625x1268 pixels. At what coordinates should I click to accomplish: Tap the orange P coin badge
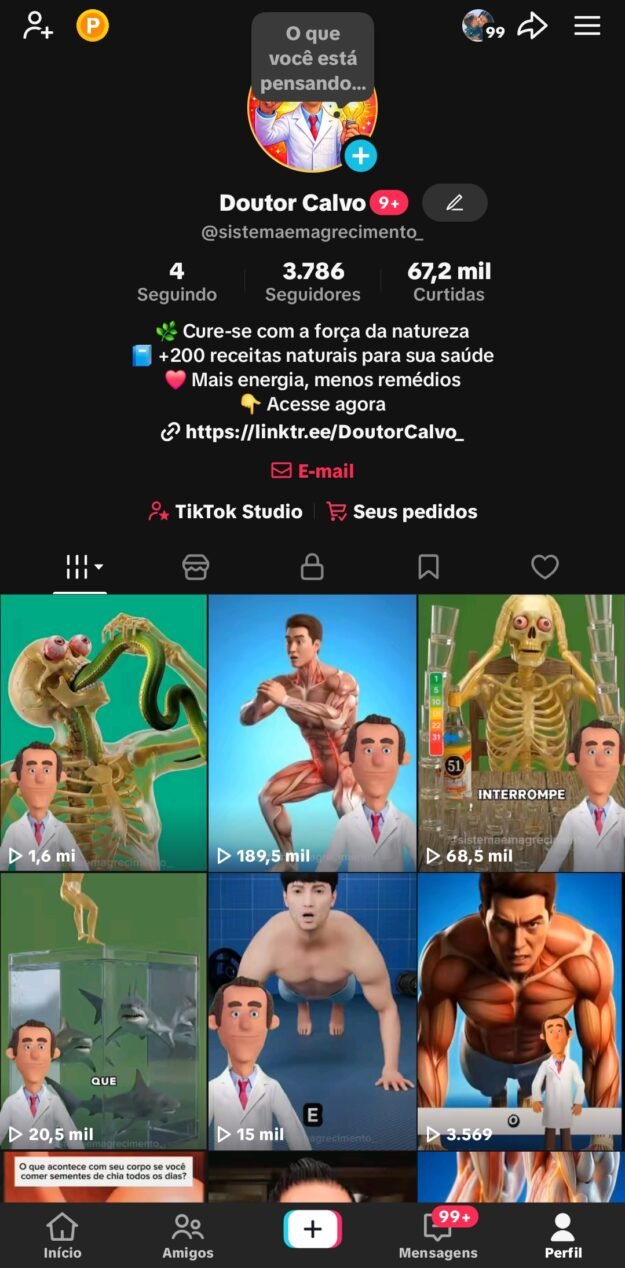click(x=92, y=25)
